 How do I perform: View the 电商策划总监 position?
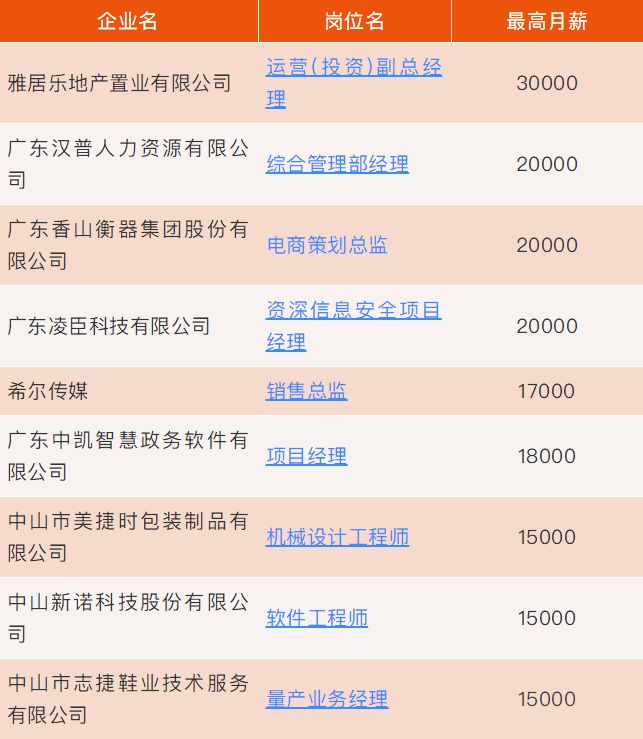(x=326, y=245)
